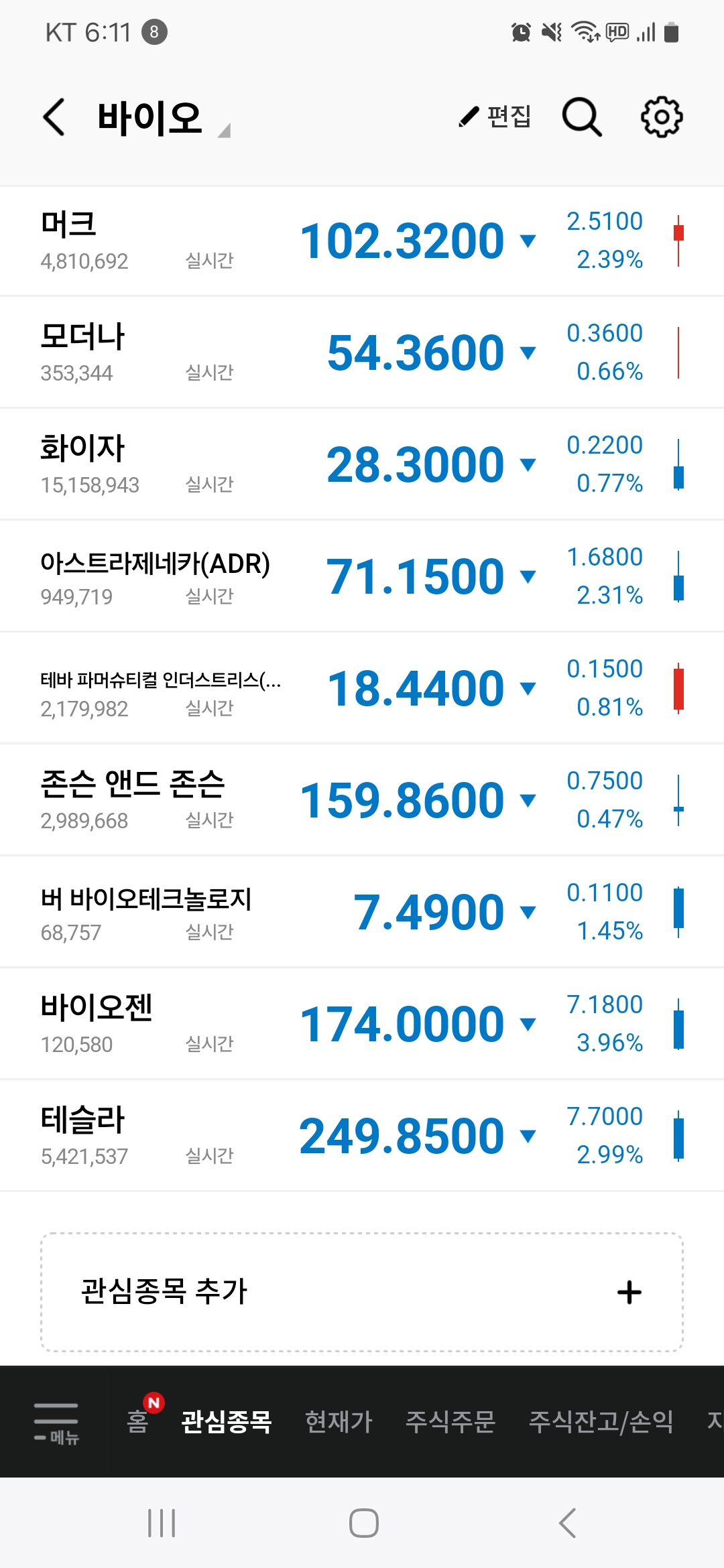Open the 테바 파머슈티컬 stock row

pyautogui.click(x=362, y=689)
